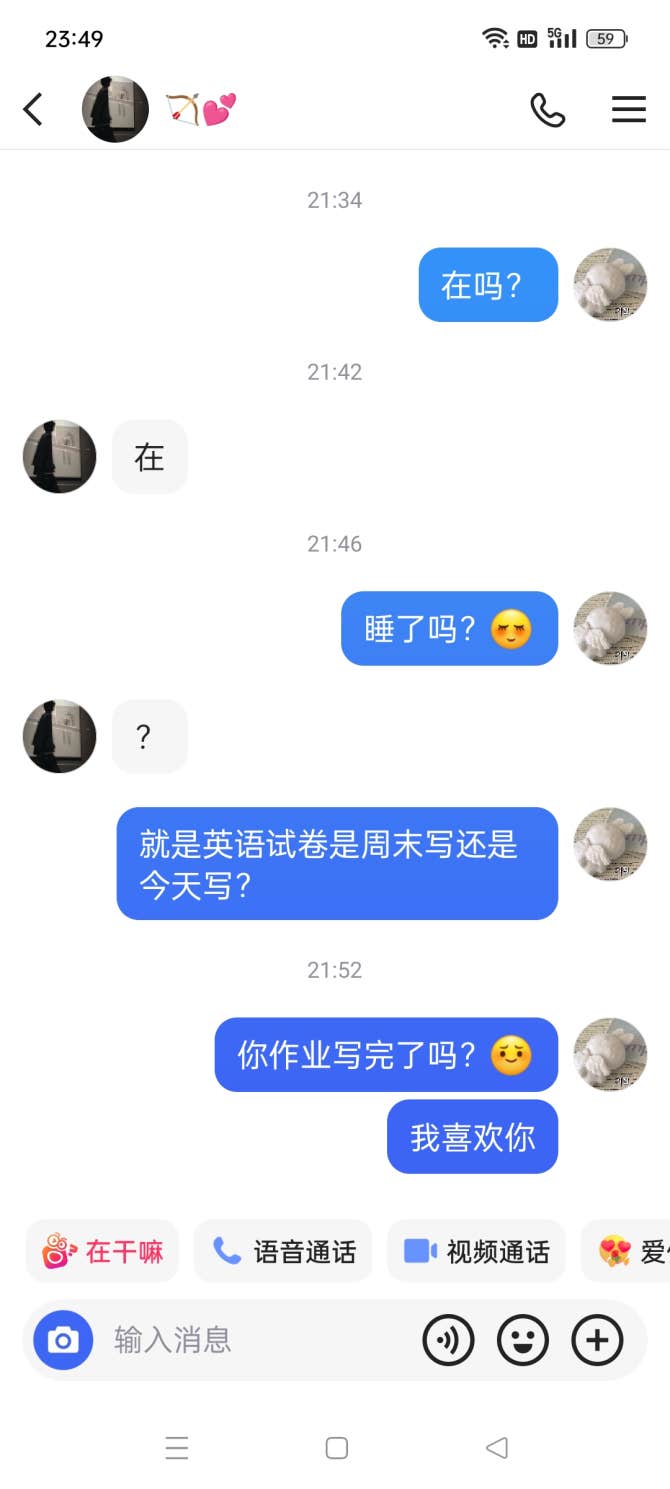The image size is (670, 1489).
Task: Start a phone call from the header
Action: tap(547, 110)
